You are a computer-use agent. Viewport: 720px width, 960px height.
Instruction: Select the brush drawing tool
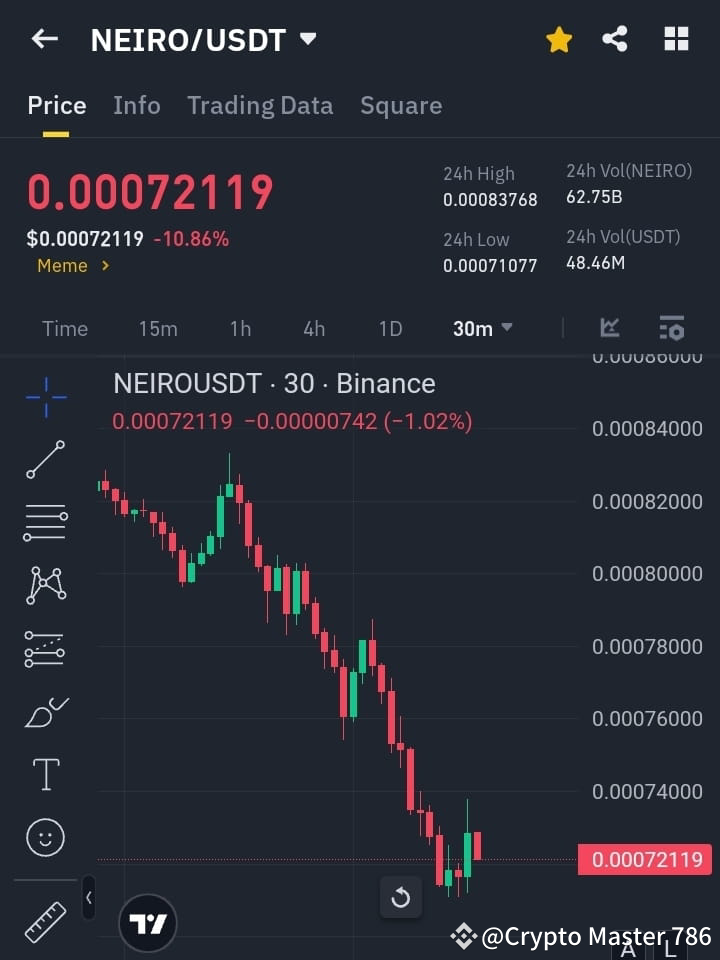(x=45, y=712)
